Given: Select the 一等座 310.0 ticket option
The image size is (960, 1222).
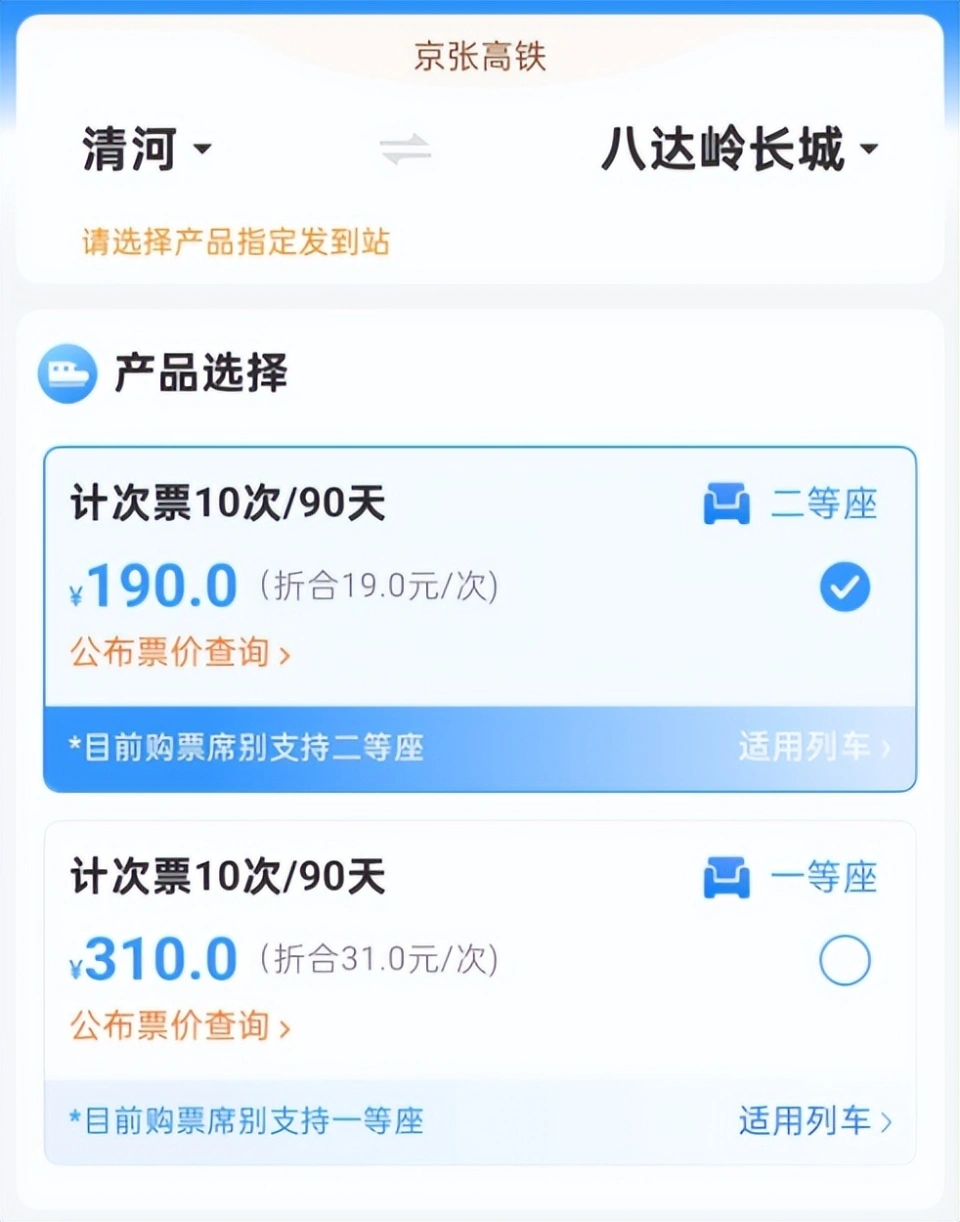Looking at the screenshot, I should click(x=845, y=962).
